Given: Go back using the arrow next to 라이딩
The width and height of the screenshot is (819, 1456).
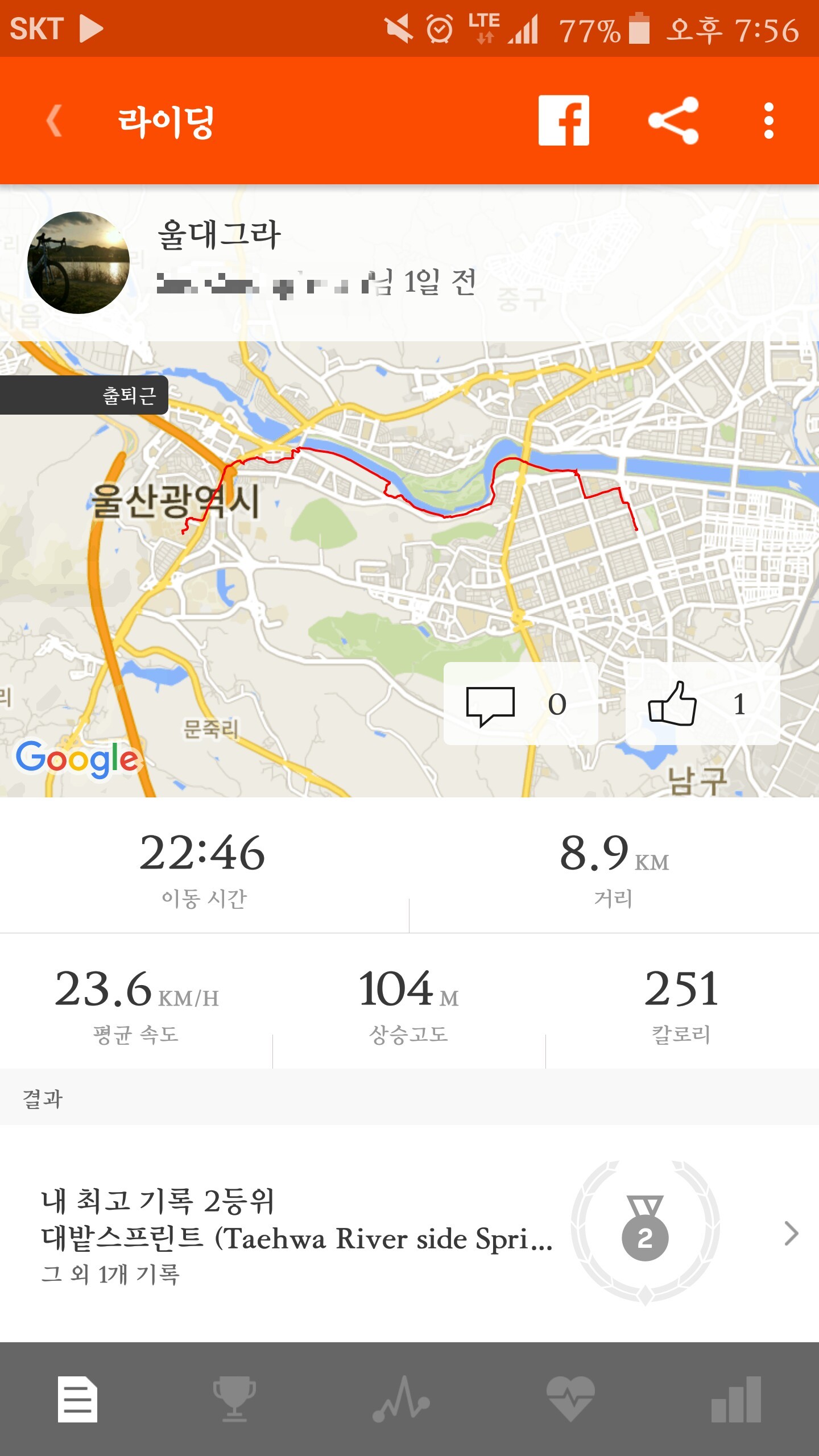Looking at the screenshot, I should (x=55, y=121).
